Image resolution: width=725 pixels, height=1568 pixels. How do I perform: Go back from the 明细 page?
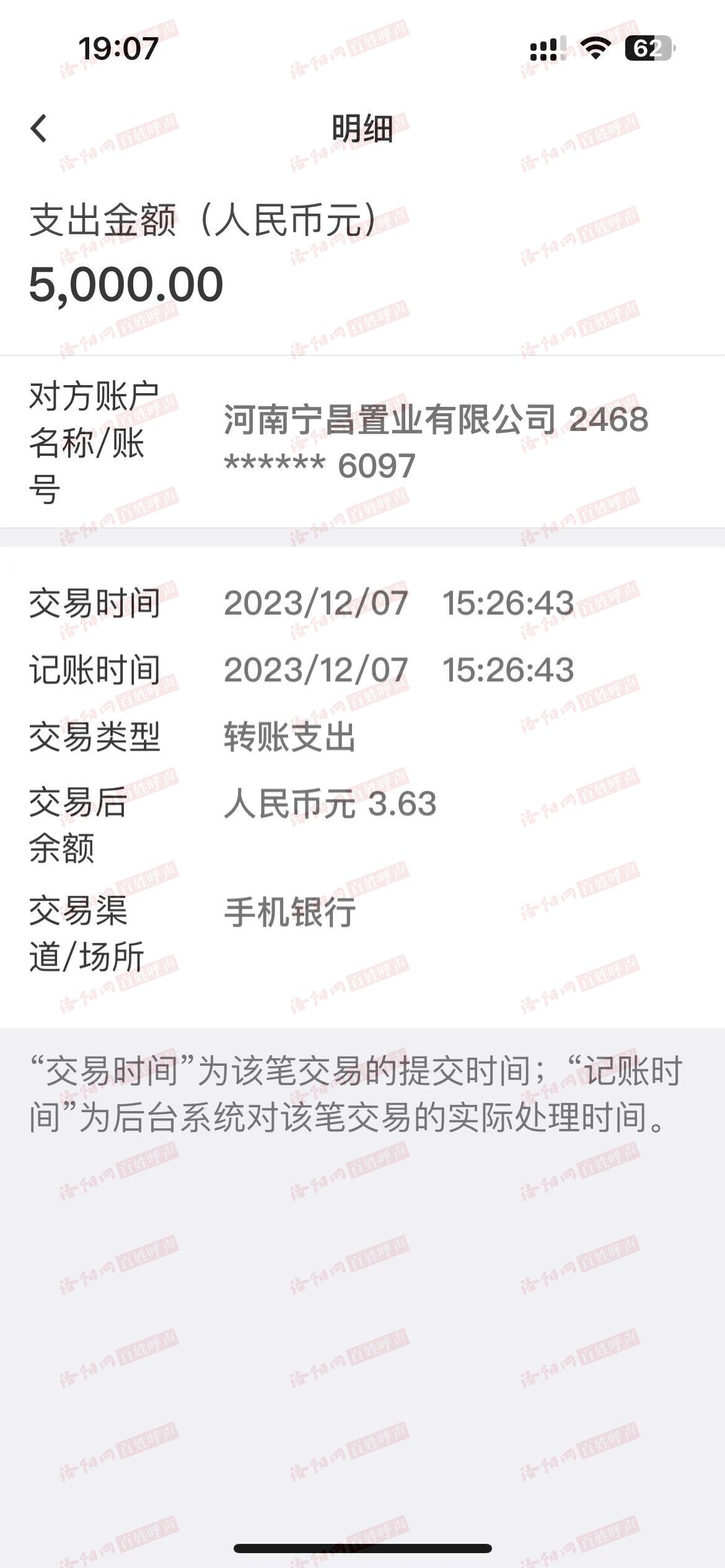(x=38, y=129)
